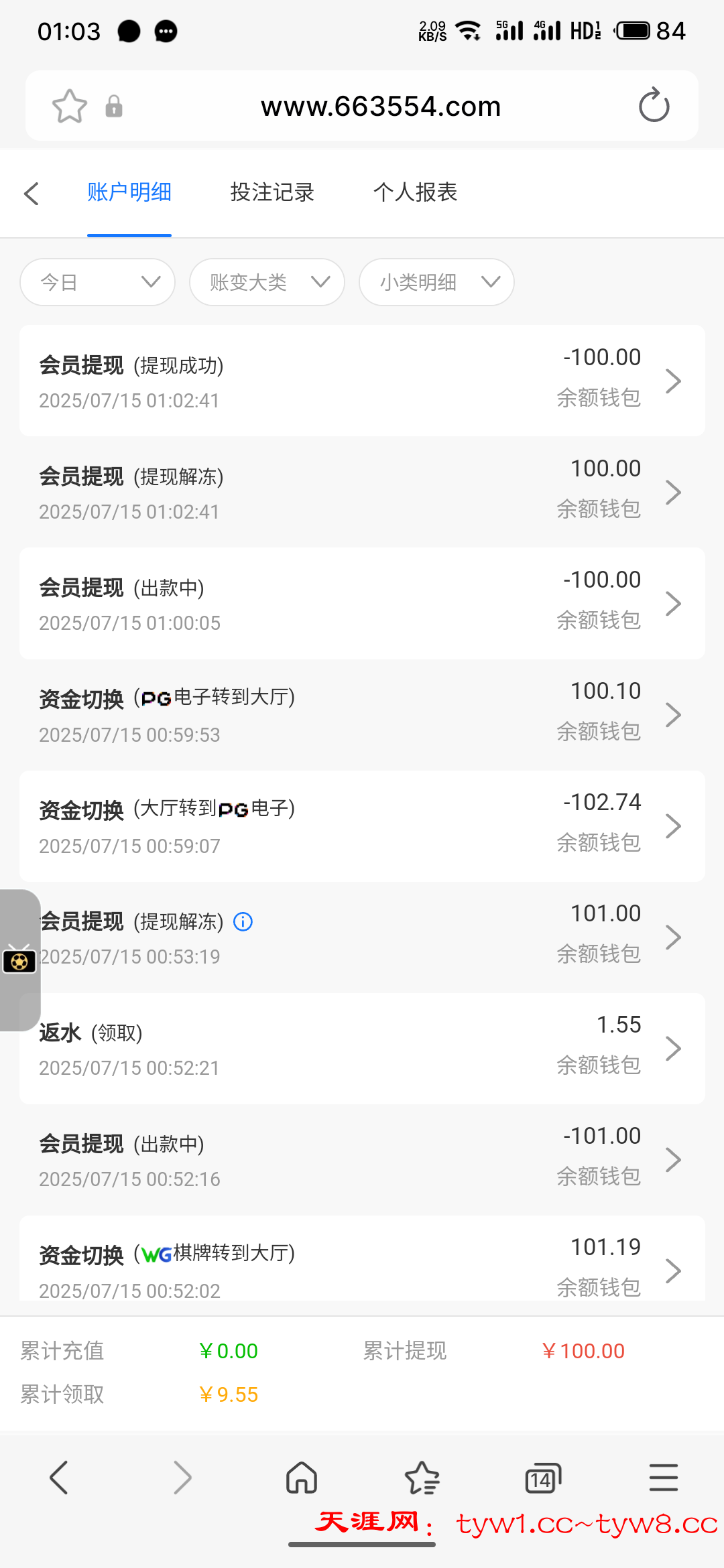Image resolution: width=724 pixels, height=1568 pixels.
Task: Open the floating film widget on left edge
Action: [x=20, y=961]
